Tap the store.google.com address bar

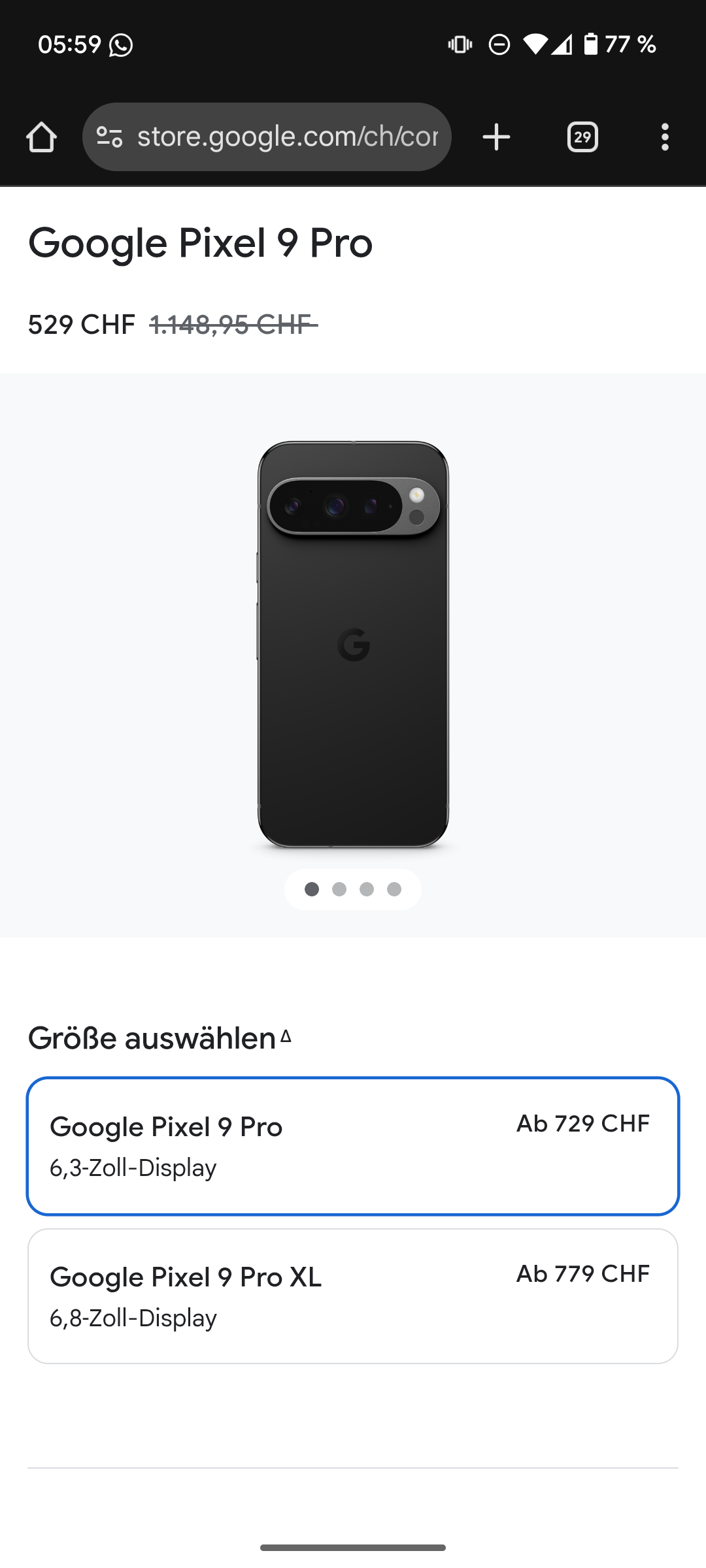point(288,137)
